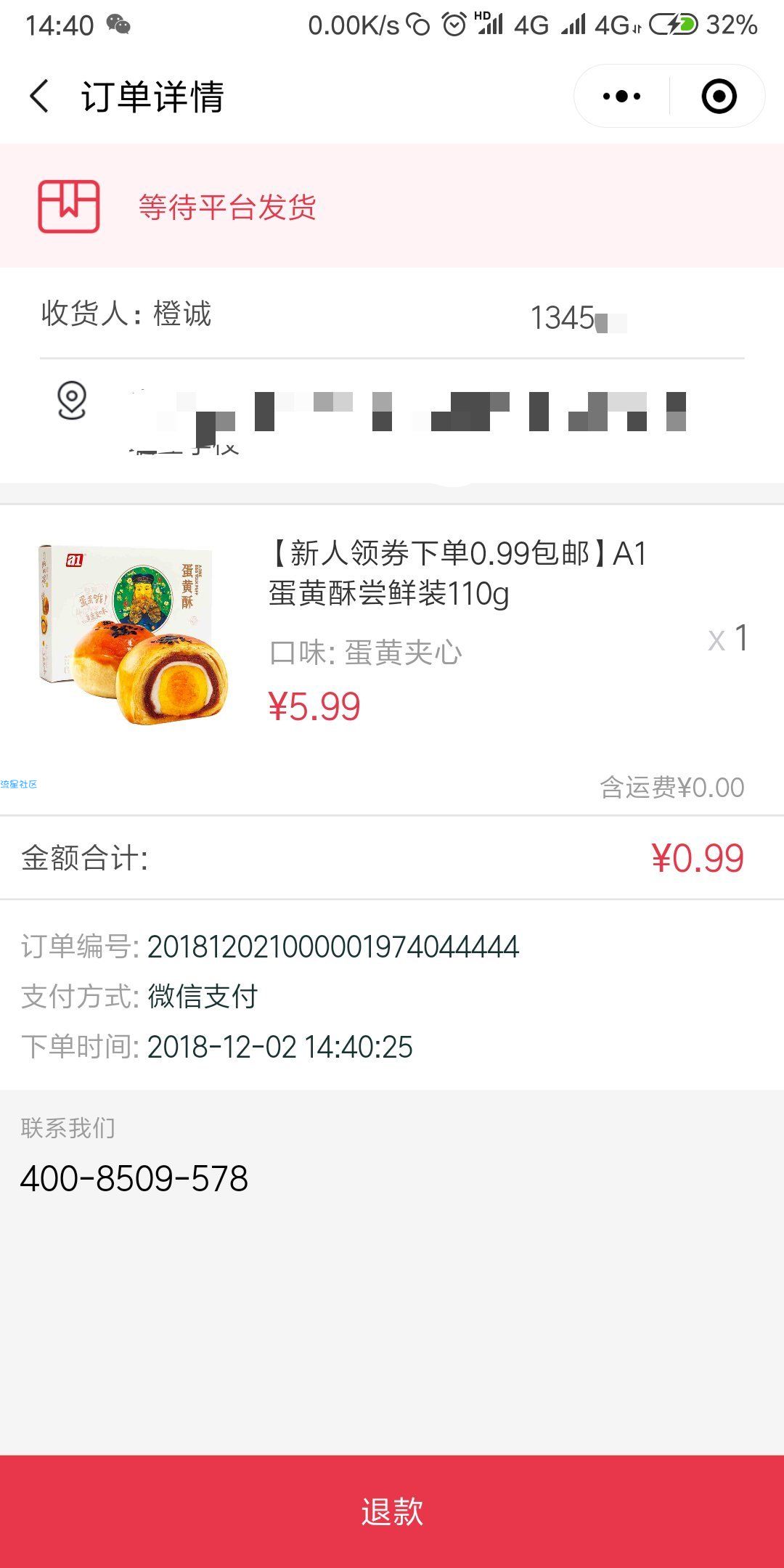Screen dimensions: 784x1568
Task: Open the mini program three-dot menu
Action: pyautogui.click(x=622, y=97)
